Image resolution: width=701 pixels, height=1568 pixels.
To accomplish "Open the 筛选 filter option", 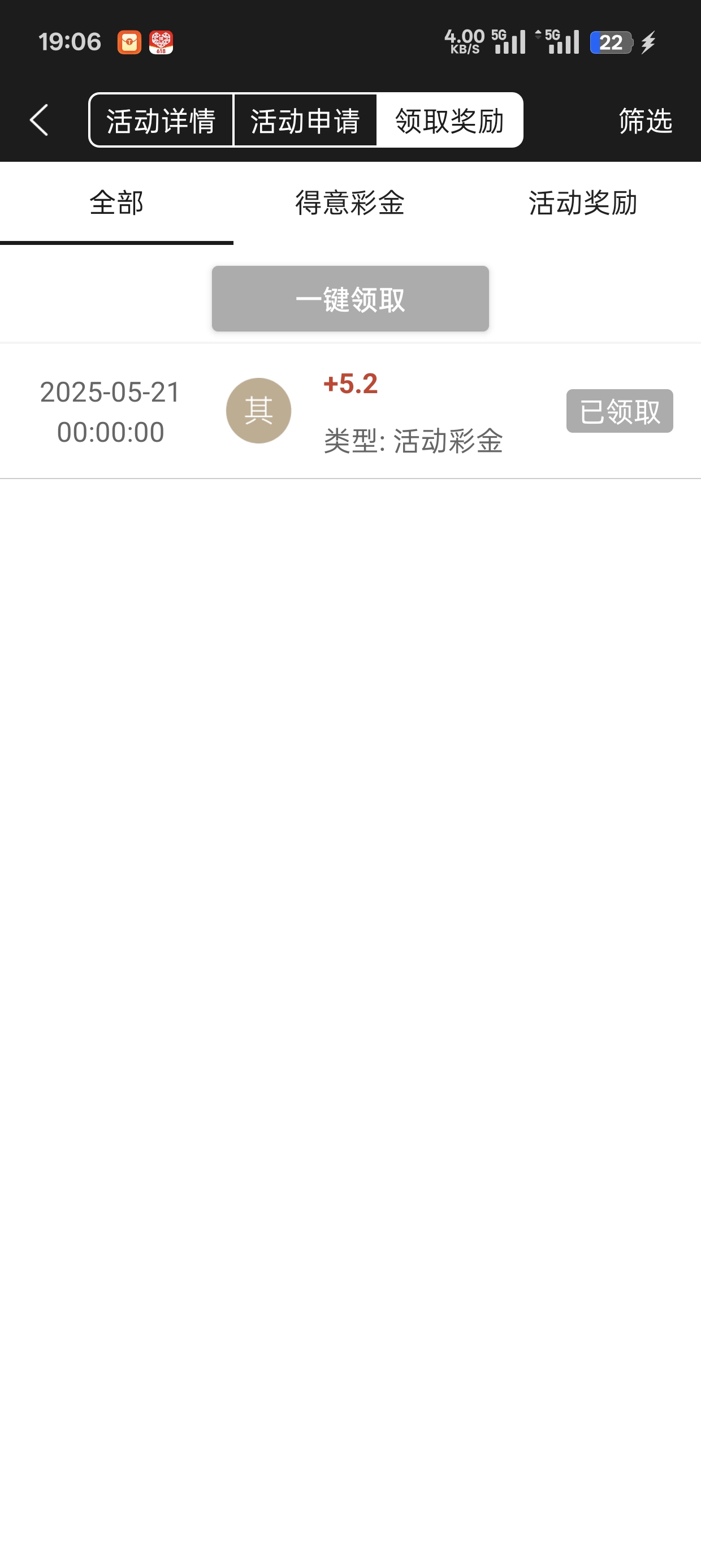I will [x=646, y=120].
